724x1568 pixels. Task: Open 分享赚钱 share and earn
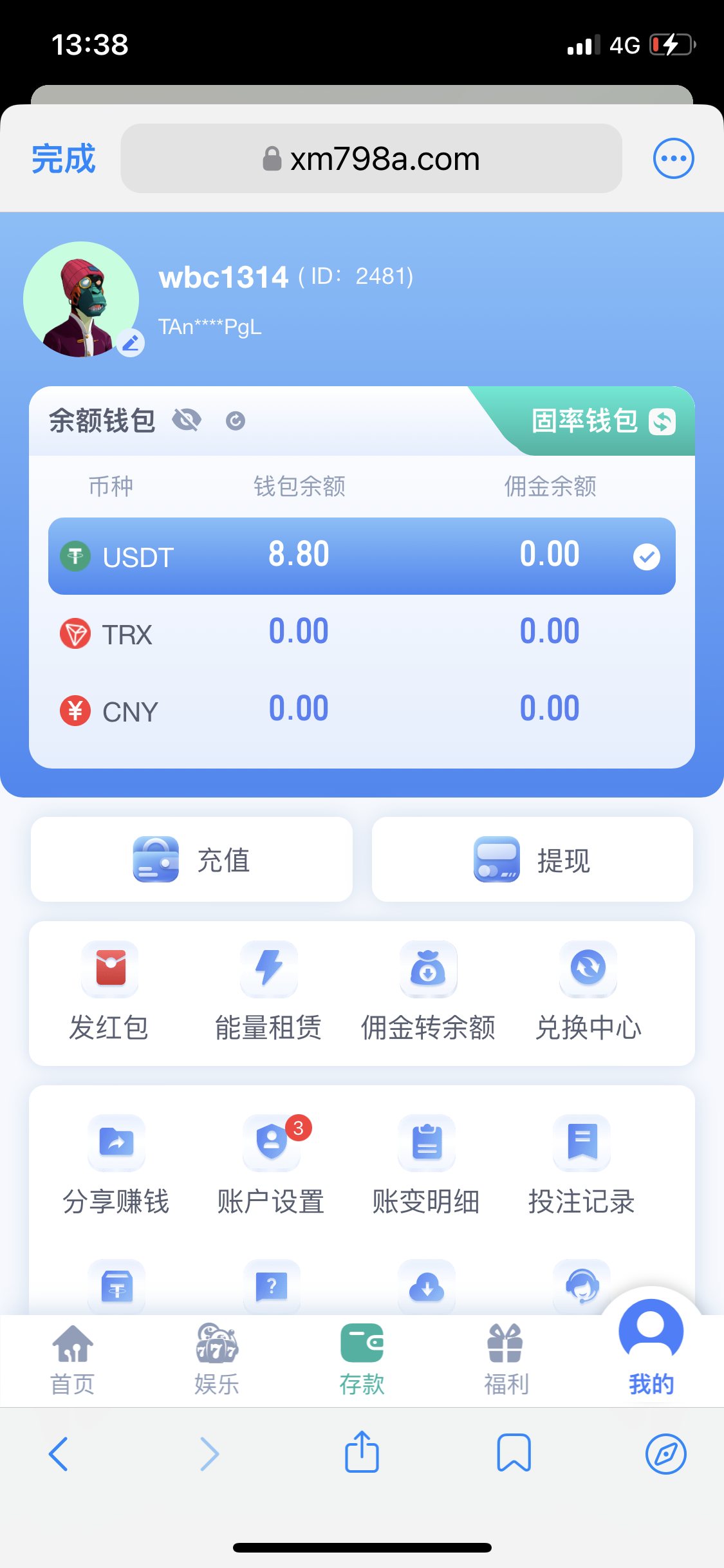click(116, 1166)
